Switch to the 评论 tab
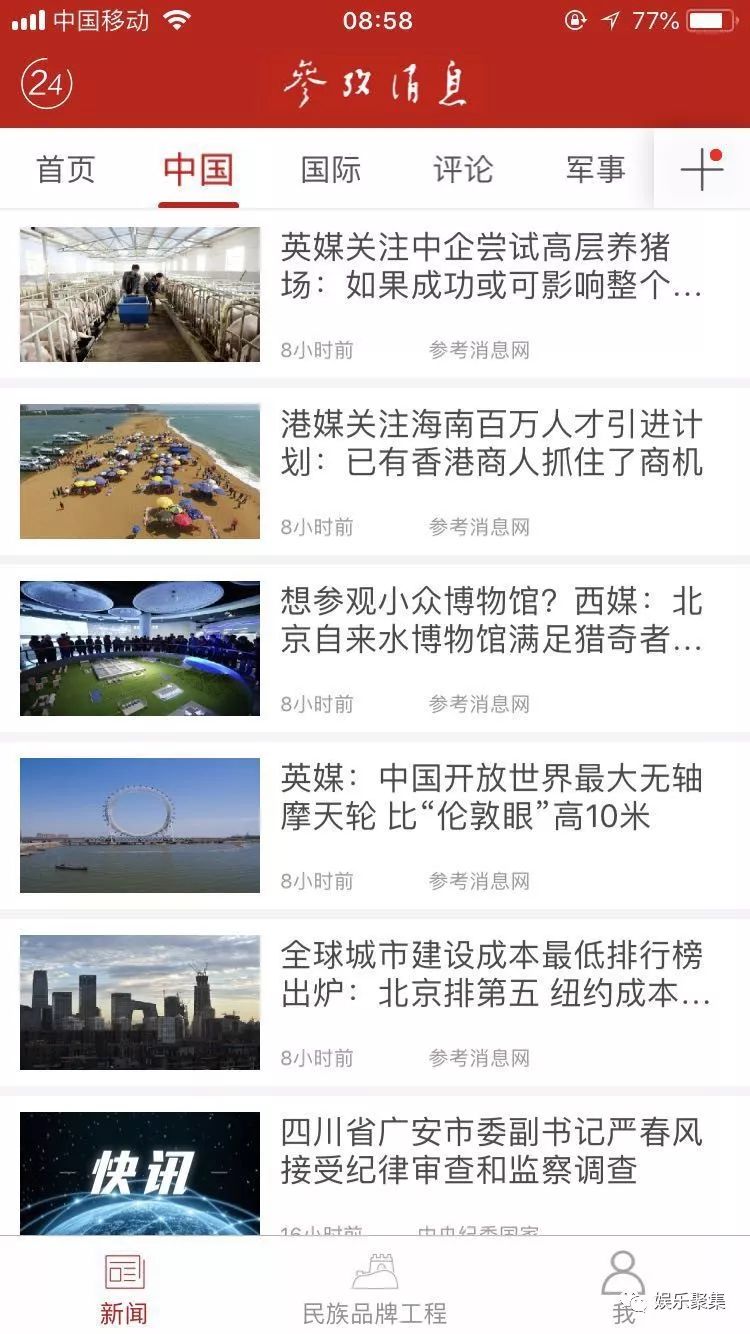This screenshot has height=1334, width=750. [x=463, y=169]
